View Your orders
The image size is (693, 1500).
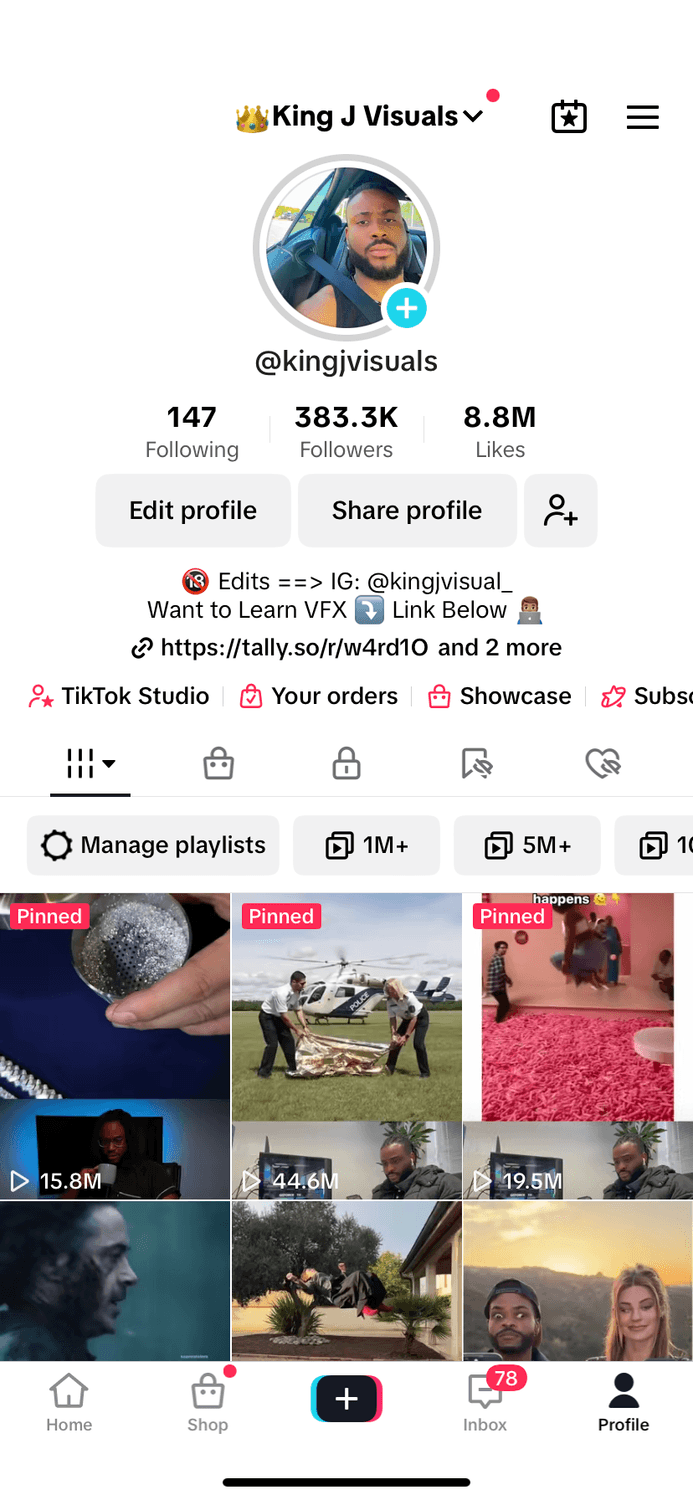(x=319, y=696)
